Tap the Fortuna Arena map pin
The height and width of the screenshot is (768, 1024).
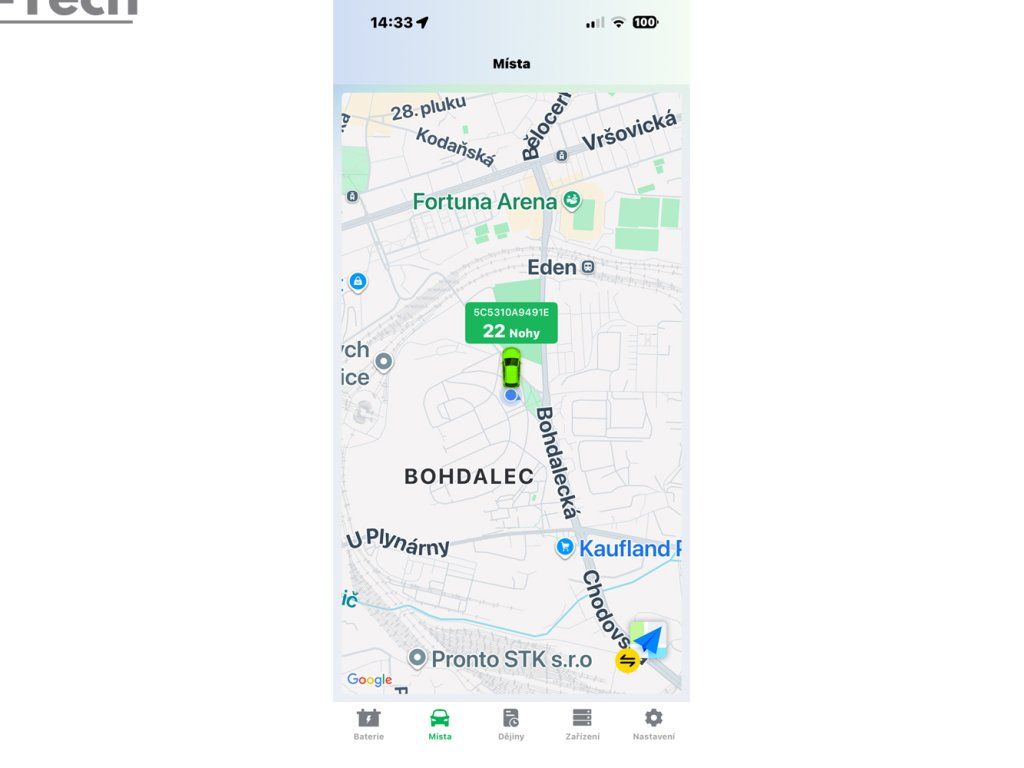click(571, 201)
